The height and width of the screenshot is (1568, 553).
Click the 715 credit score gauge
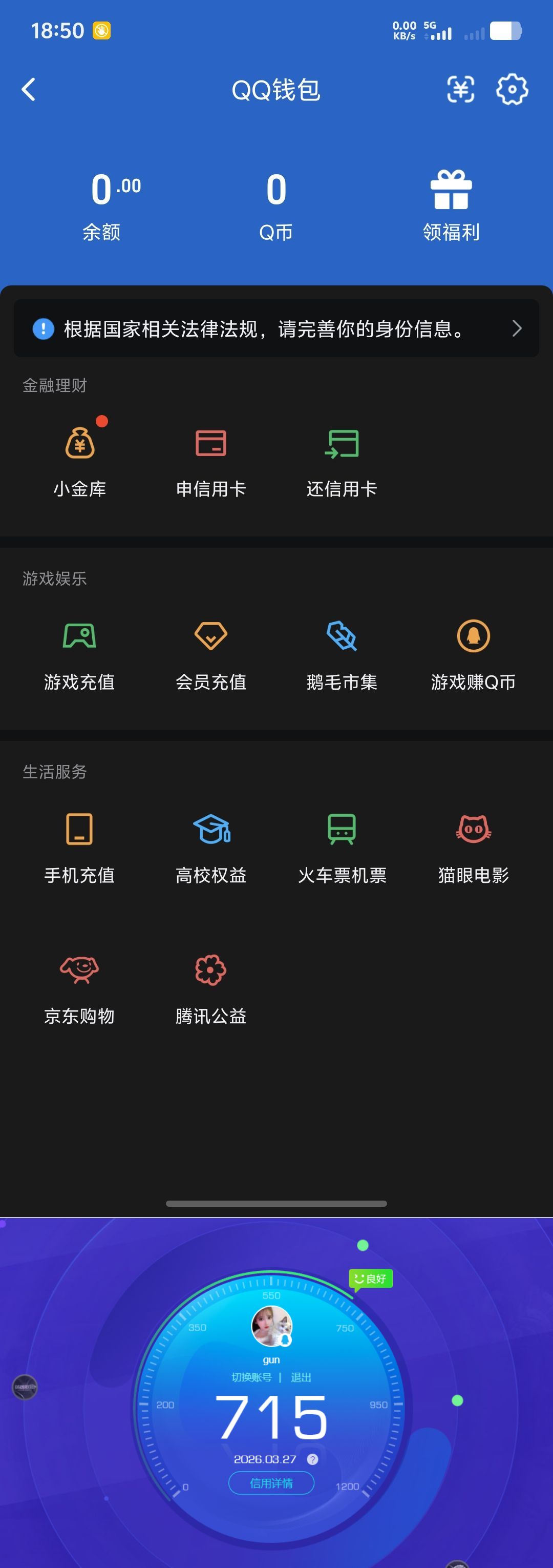coord(272,1418)
